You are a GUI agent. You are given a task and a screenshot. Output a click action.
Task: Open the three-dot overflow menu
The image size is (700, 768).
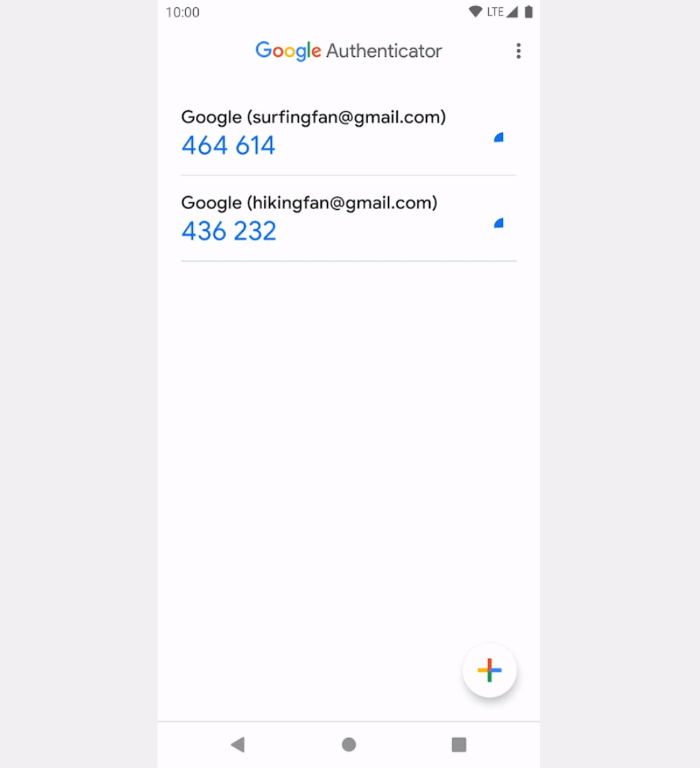point(518,51)
